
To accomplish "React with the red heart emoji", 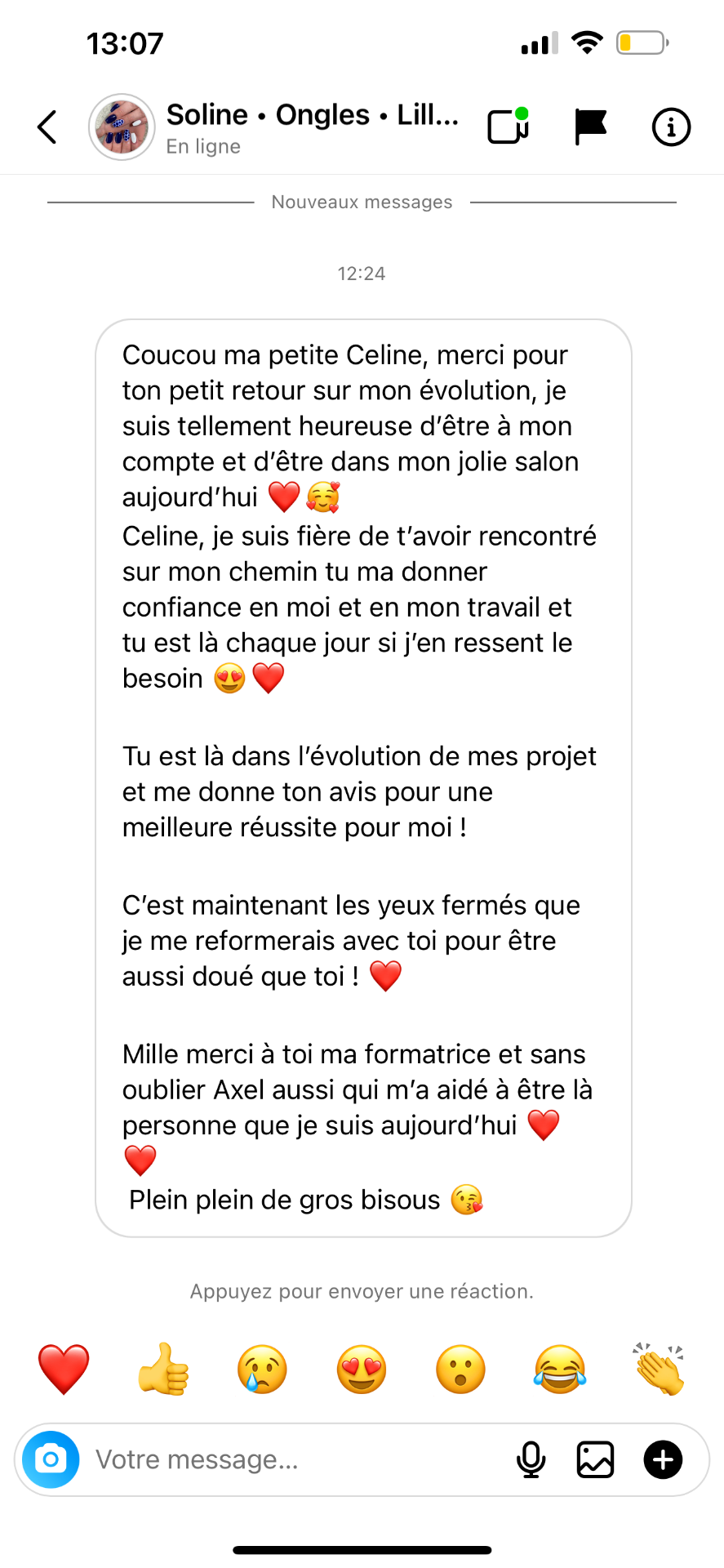I will coord(64,1369).
